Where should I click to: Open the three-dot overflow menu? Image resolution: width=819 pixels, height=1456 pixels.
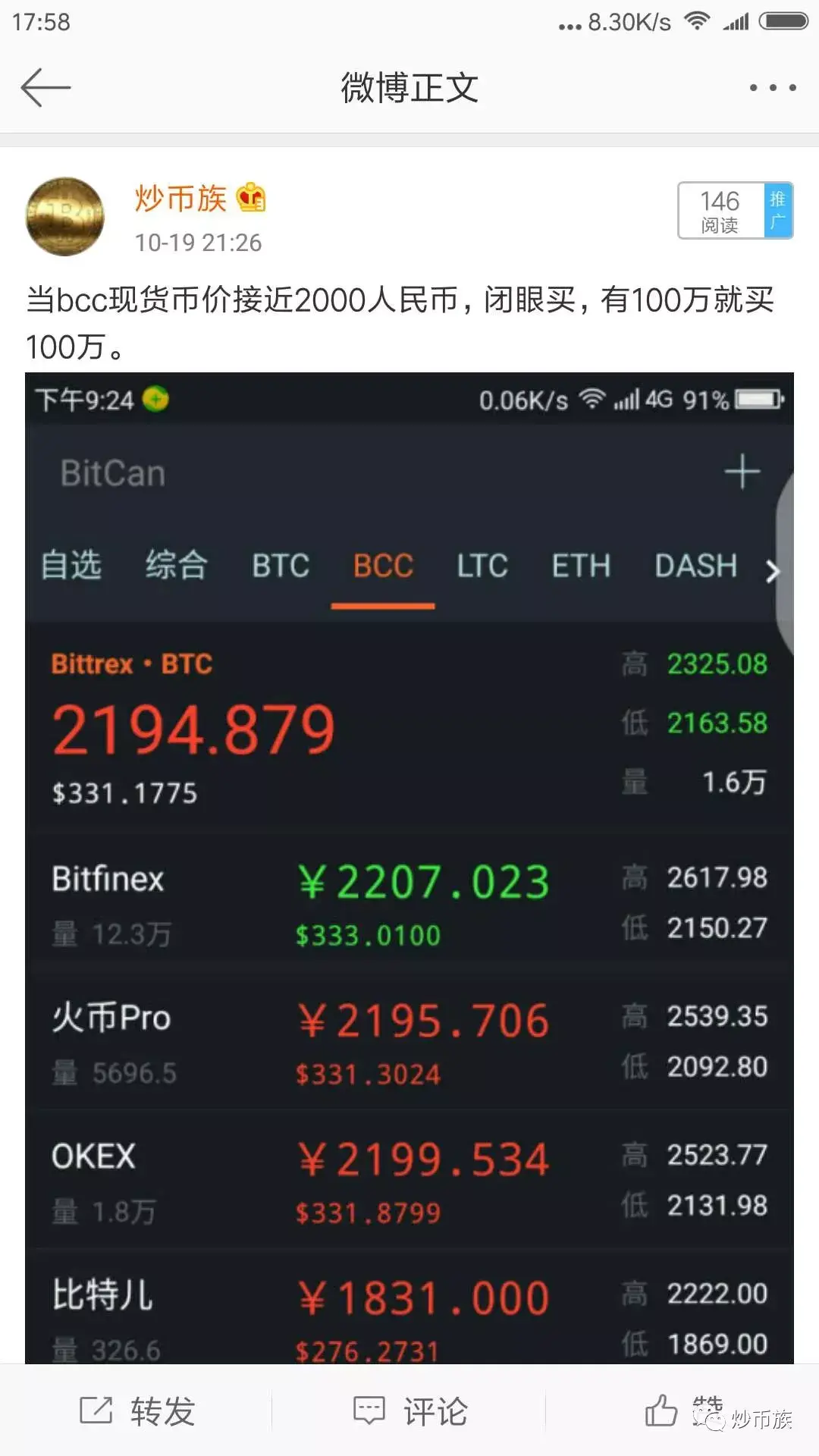(x=772, y=88)
